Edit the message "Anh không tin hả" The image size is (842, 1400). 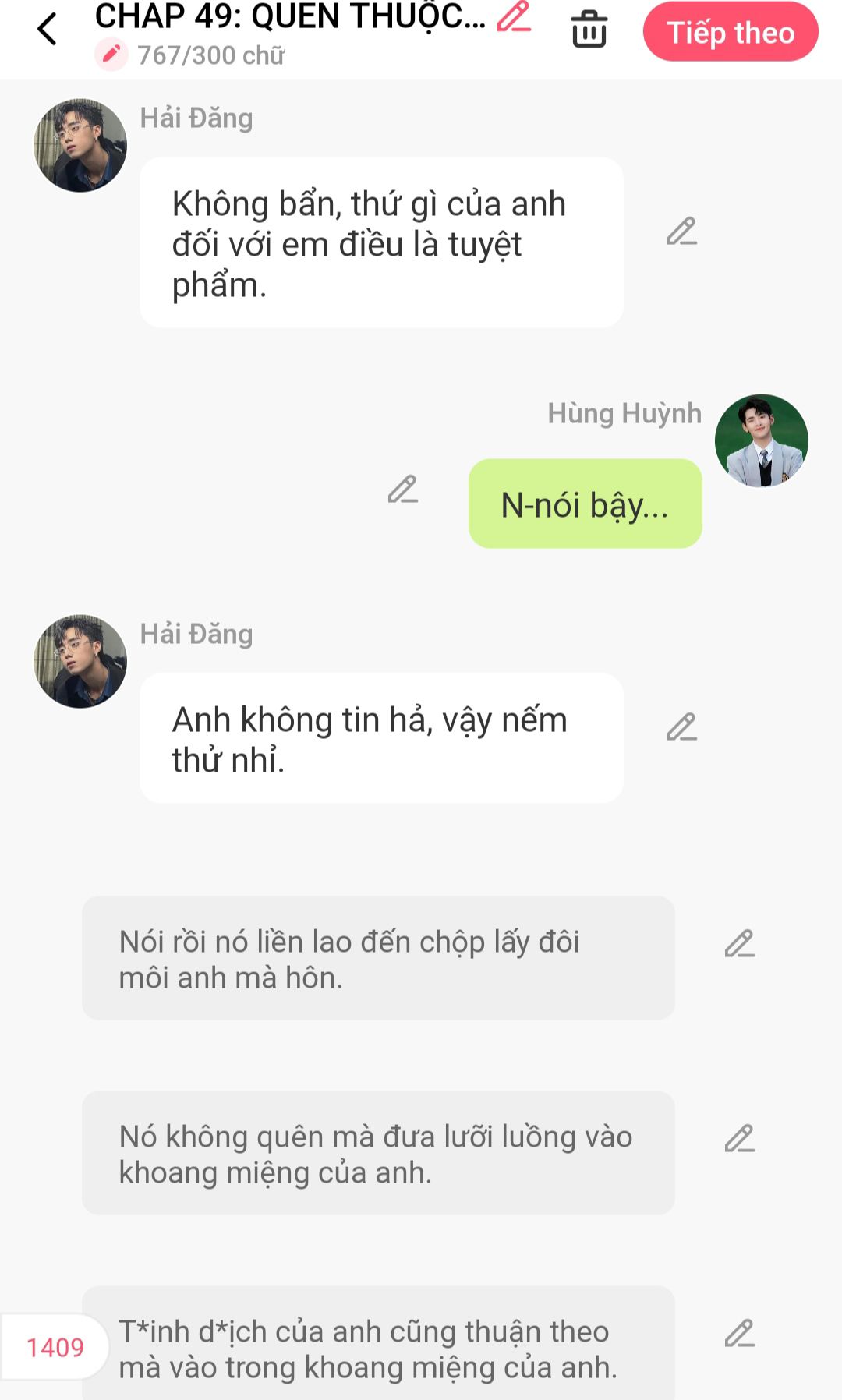click(681, 727)
